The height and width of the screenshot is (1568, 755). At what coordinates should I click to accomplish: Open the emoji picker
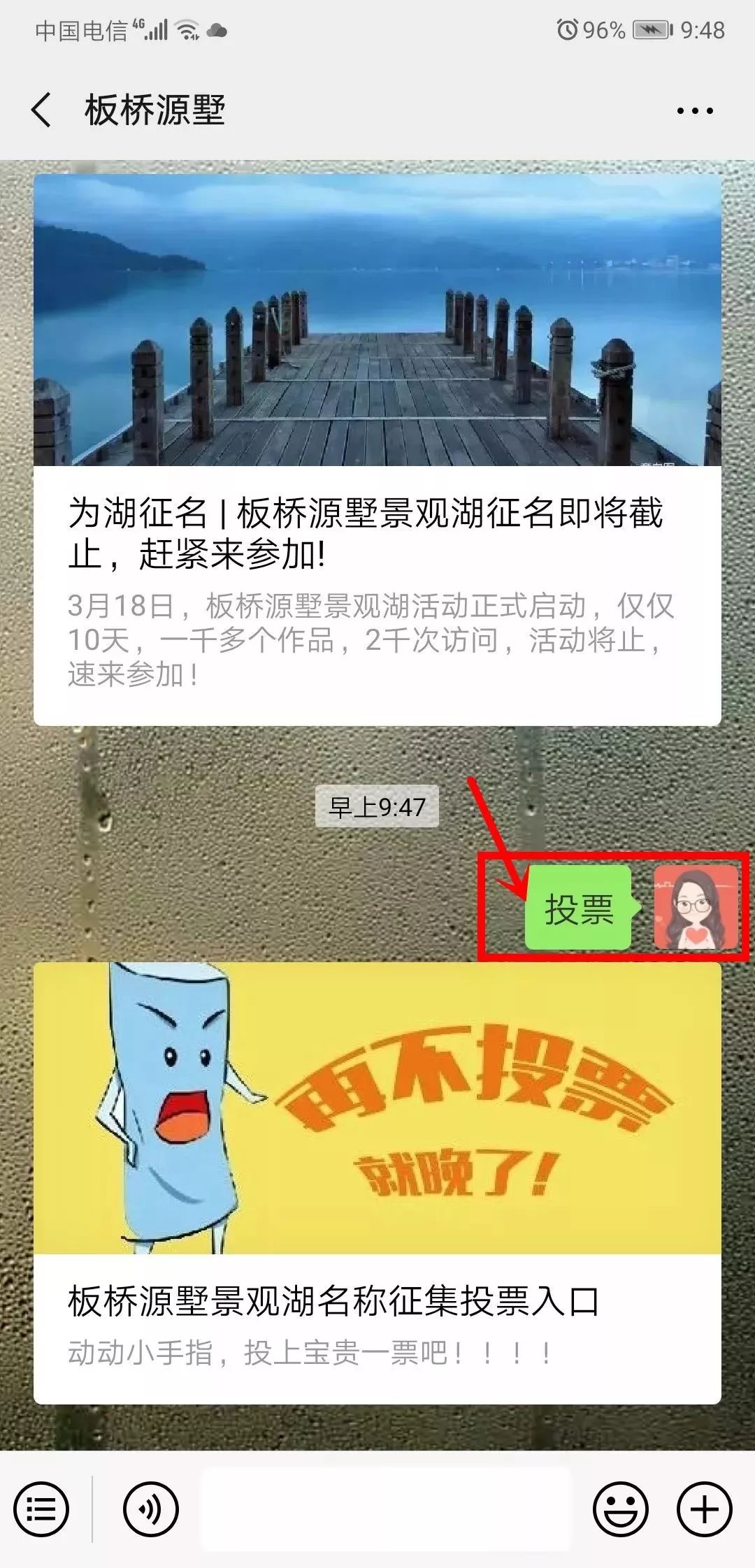[x=620, y=1509]
